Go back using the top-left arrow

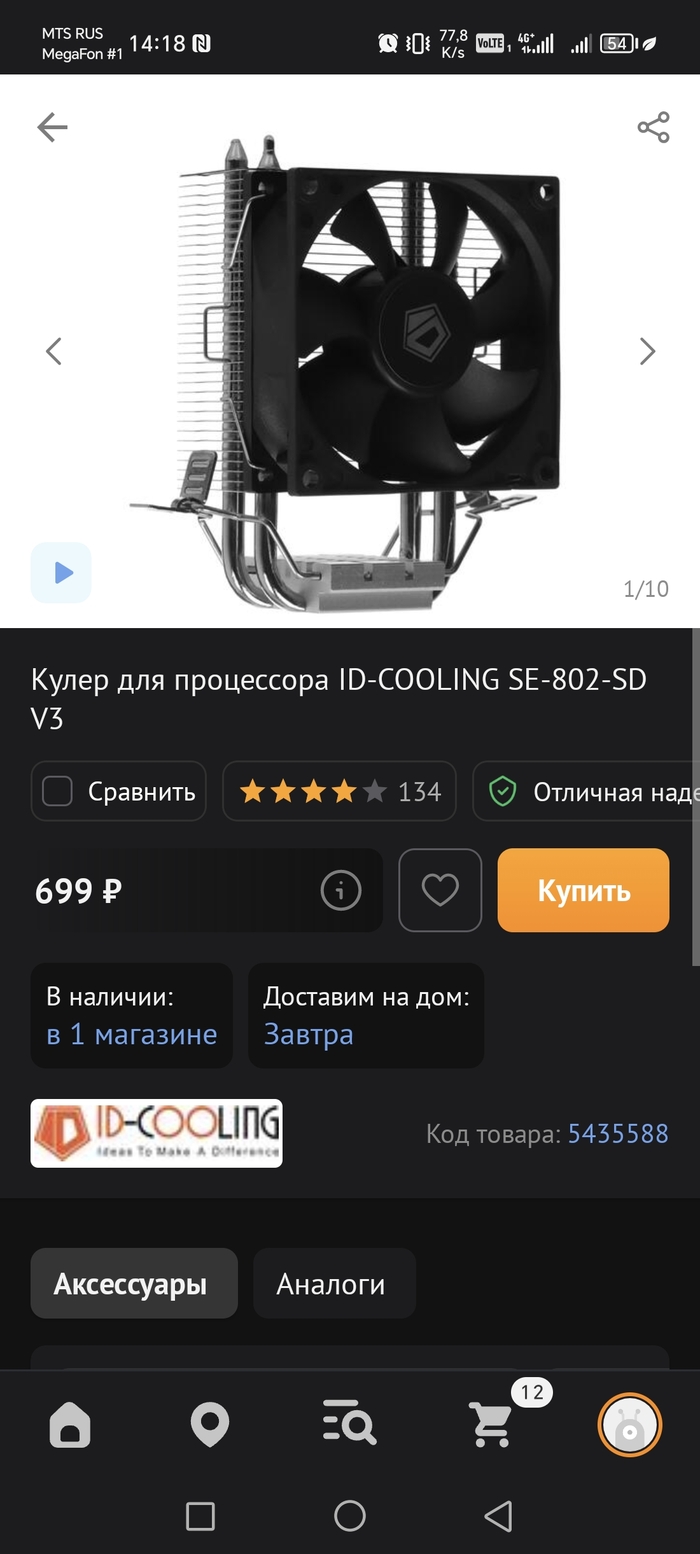pyautogui.click(x=52, y=127)
